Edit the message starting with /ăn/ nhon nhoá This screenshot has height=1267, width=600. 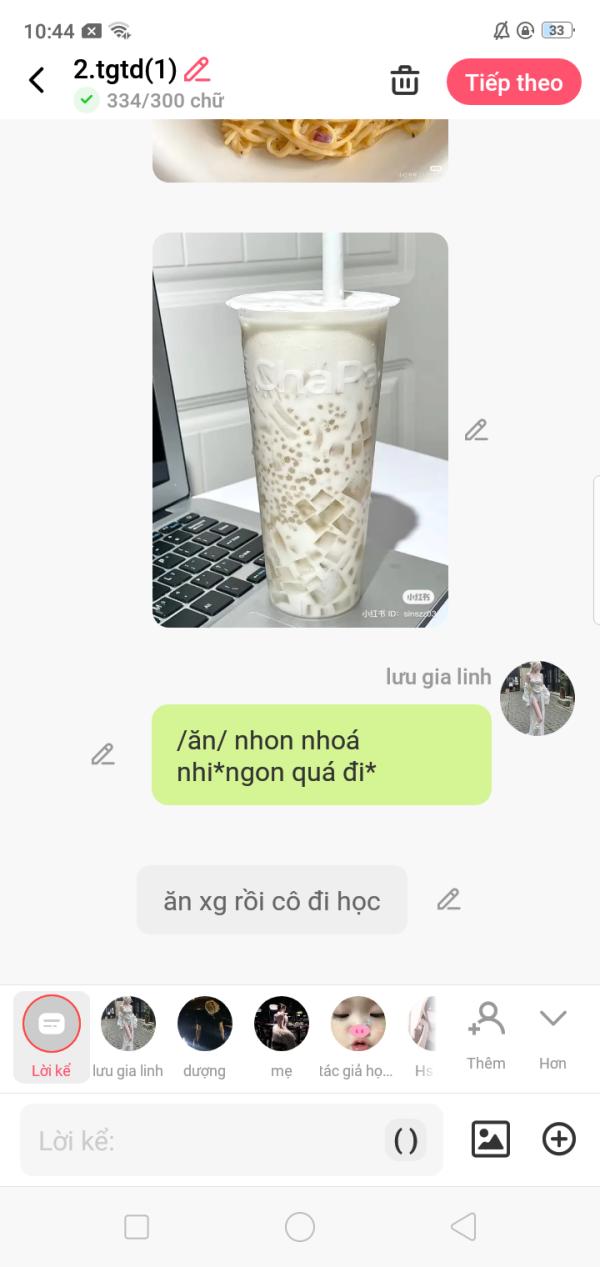point(103,754)
